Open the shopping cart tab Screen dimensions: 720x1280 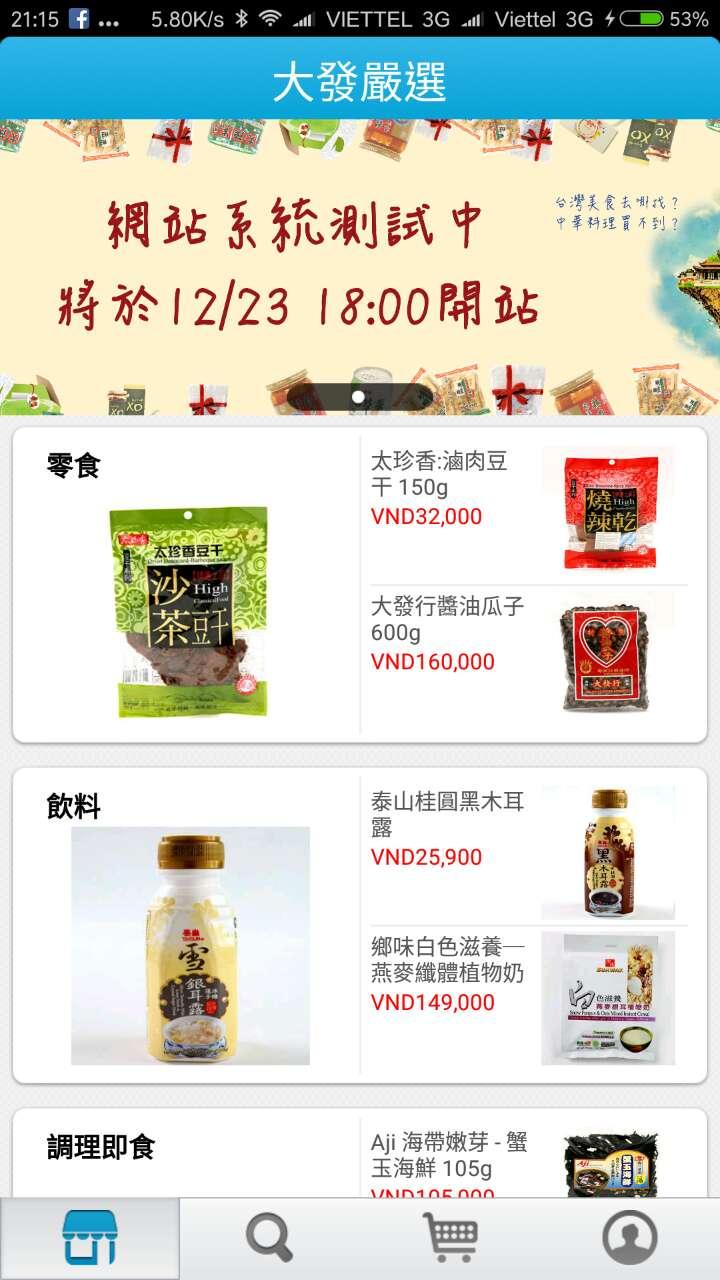tap(449, 1238)
